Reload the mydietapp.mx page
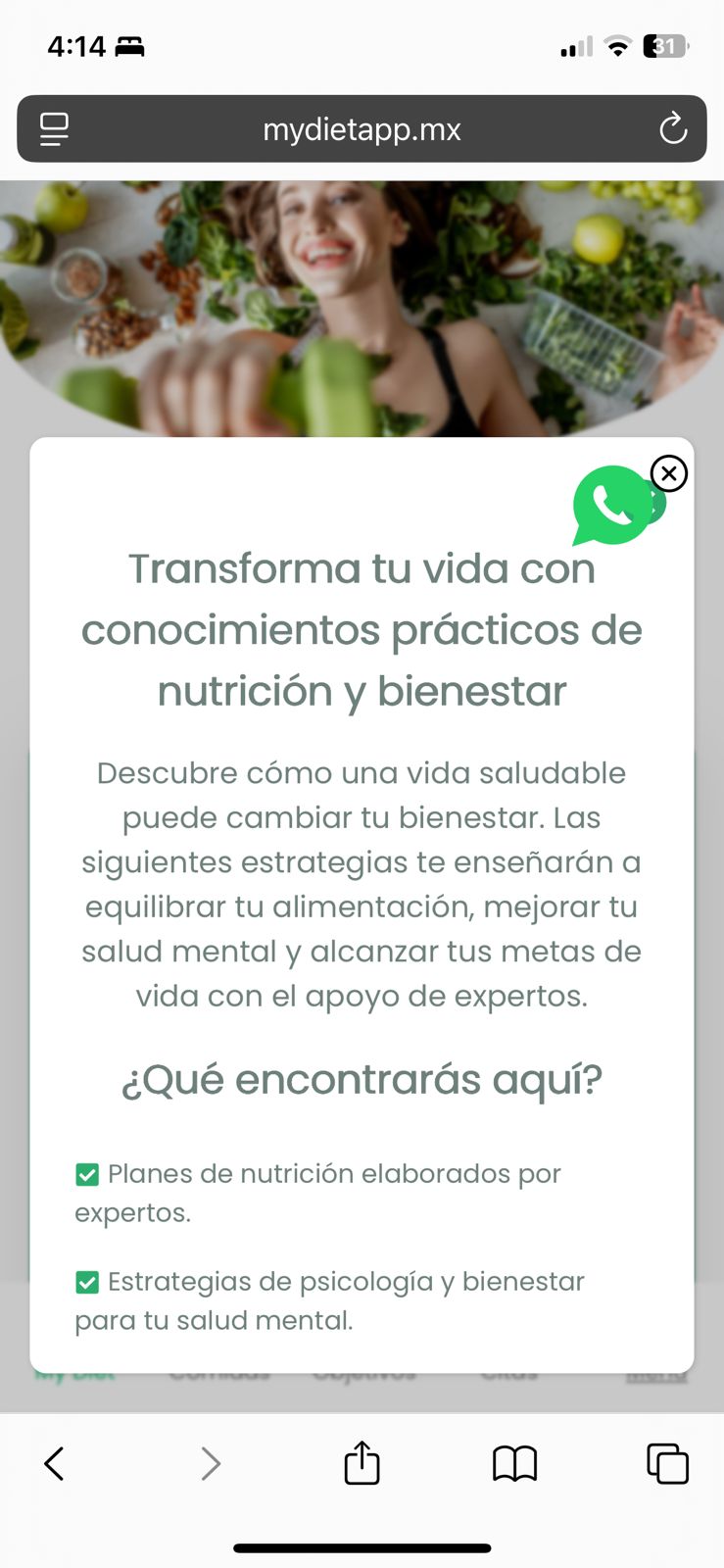This screenshot has width=724, height=1568. (x=672, y=128)
